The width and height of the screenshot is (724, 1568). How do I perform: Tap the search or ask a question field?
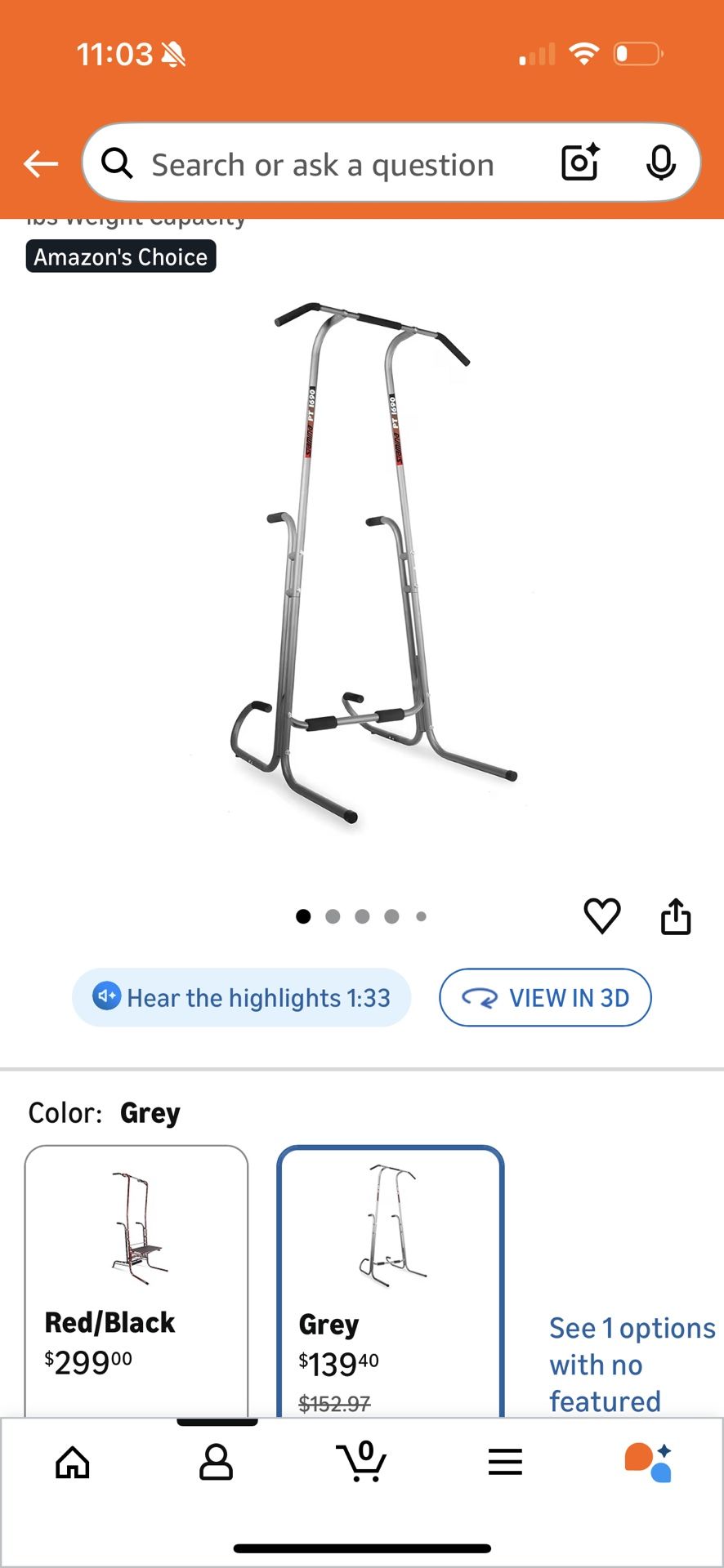(x=323, y=164)
